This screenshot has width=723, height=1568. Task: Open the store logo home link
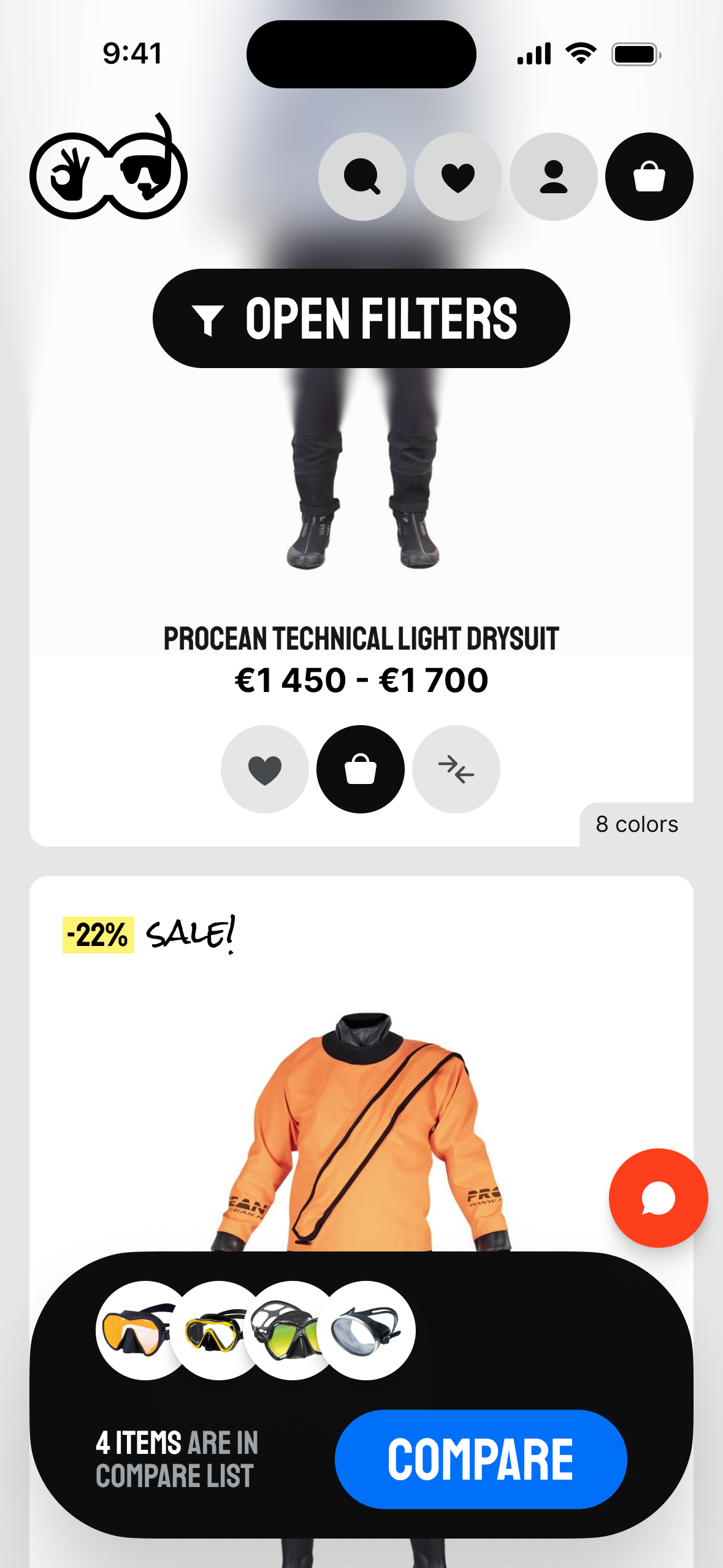click(109, 167)
